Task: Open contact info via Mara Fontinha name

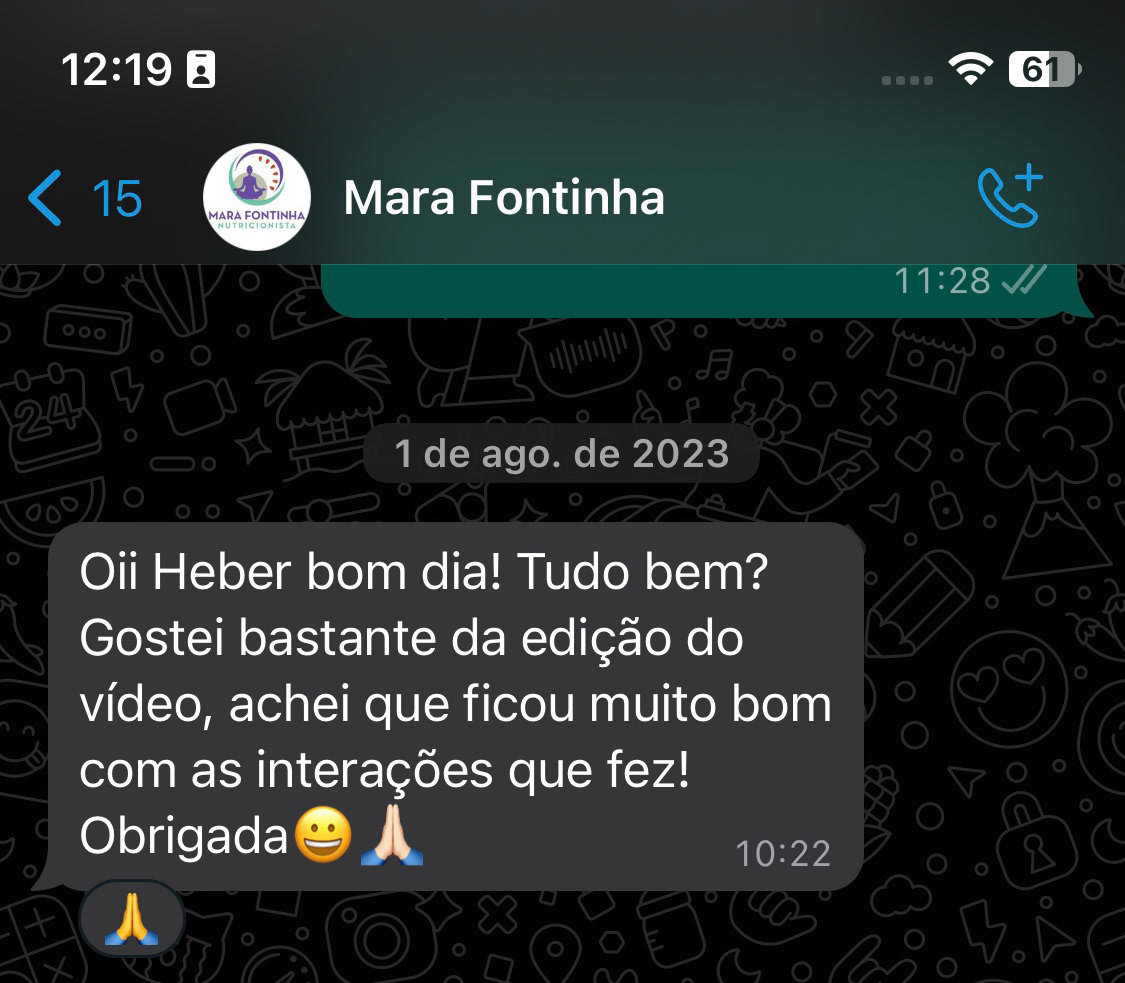Action: pos(504,197)
